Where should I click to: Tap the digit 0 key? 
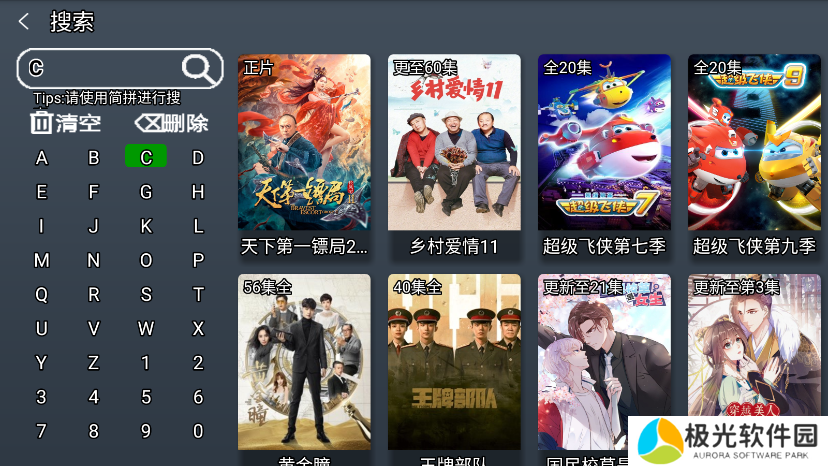point(198,431)
